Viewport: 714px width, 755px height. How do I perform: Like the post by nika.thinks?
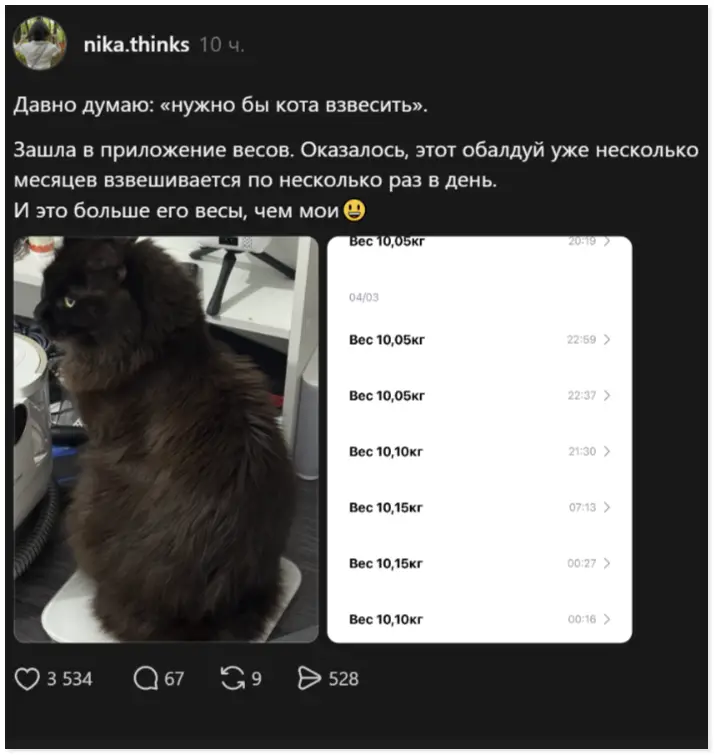pos(27,679)
